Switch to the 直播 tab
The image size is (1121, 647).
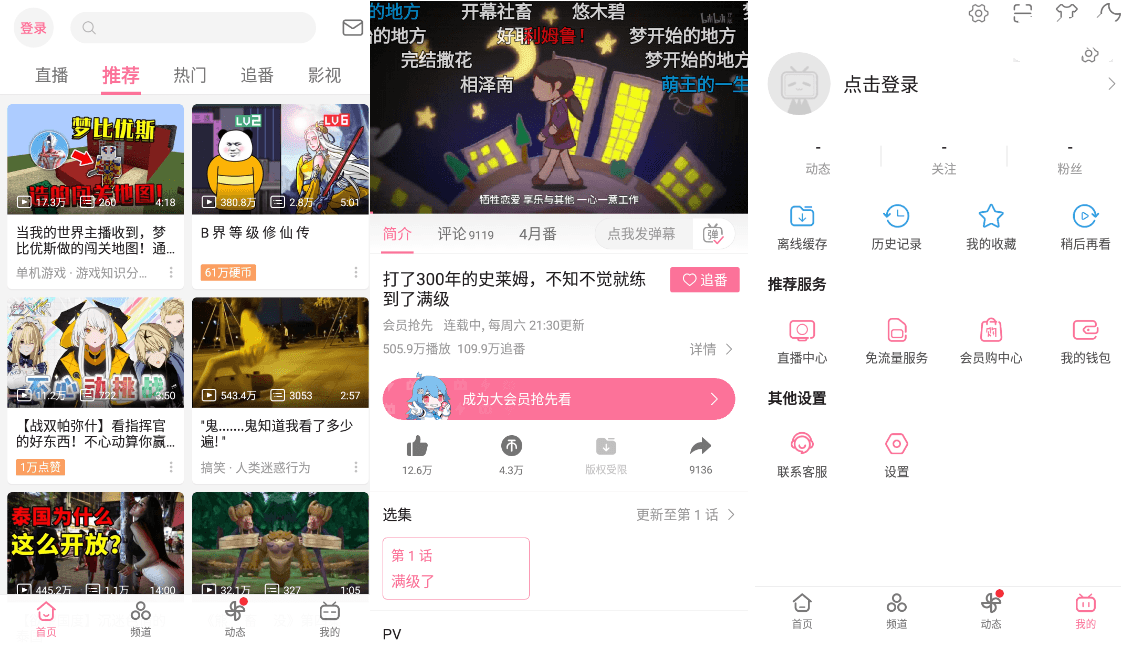coord(52,75)
